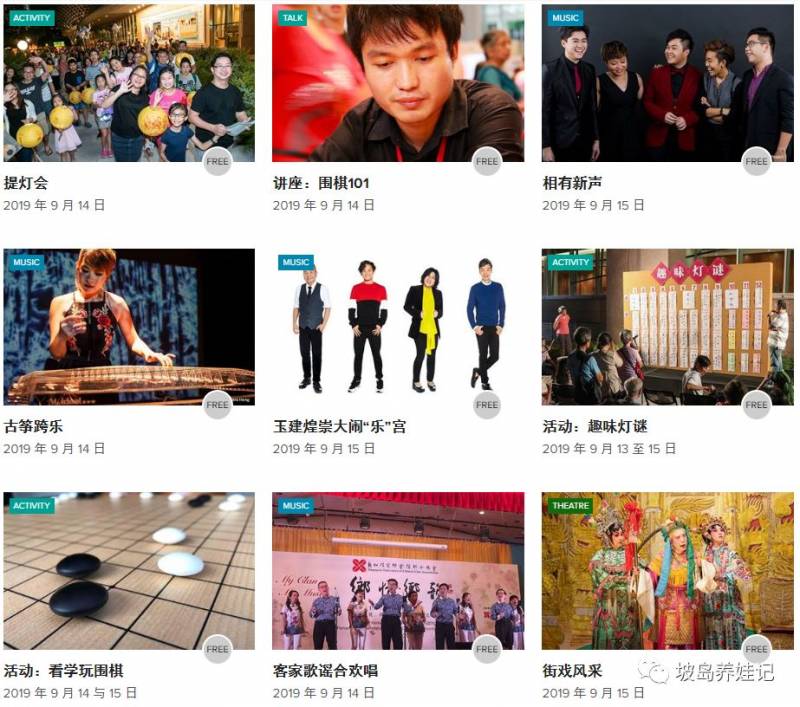Screen dimensions: 800x707
Task: Open the 讲座:围棋101 talk card
Action: click(x=398, y=84)
